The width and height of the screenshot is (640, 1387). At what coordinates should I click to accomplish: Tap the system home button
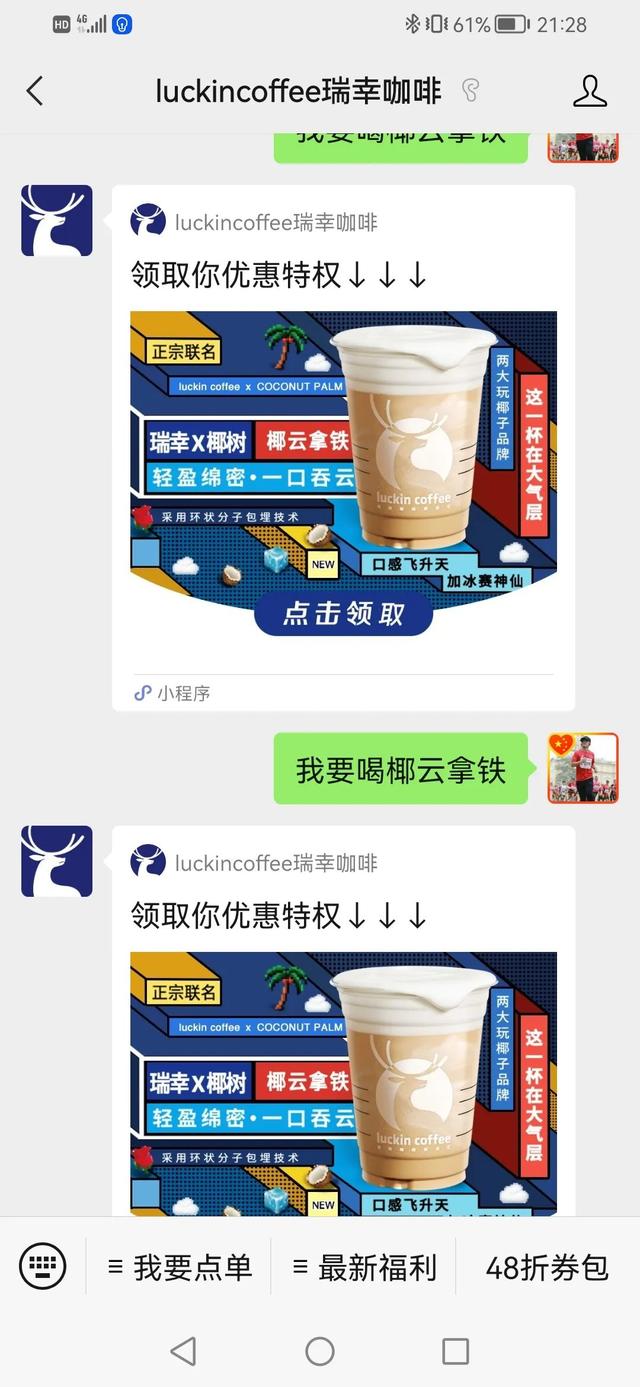(320, 1352)
